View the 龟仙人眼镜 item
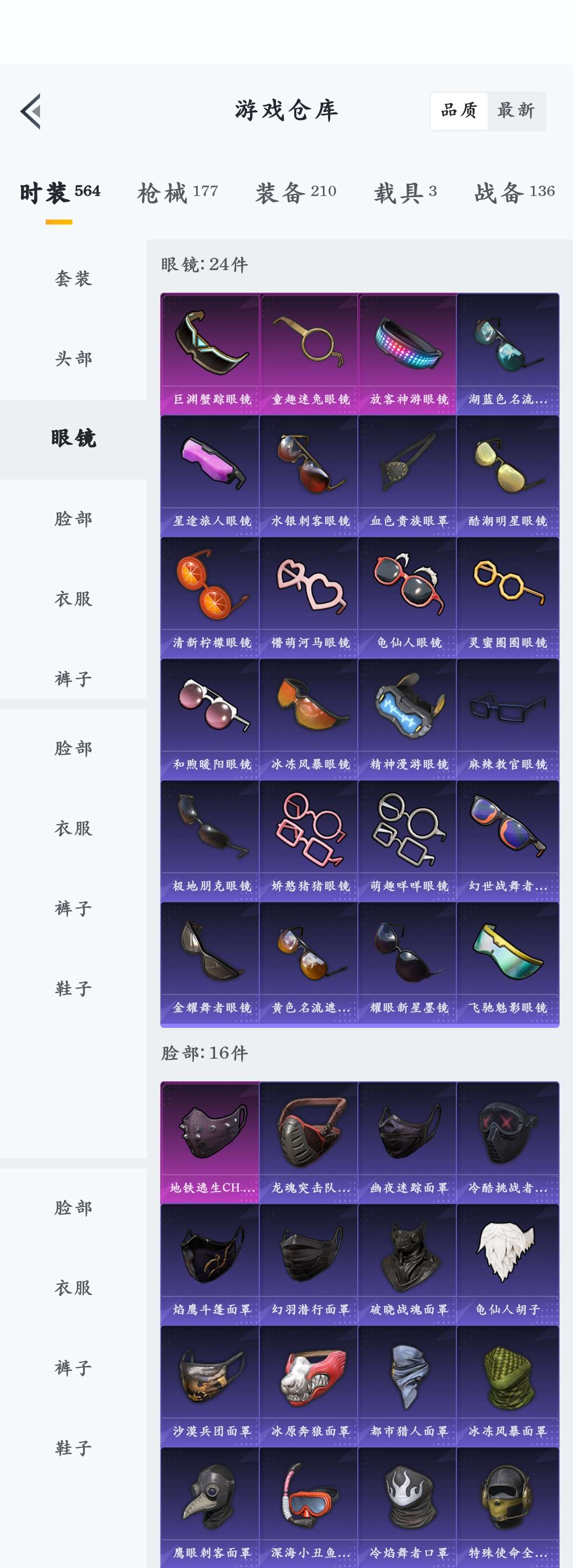The width and height of the screenshot is (573, 1568). 407,597
